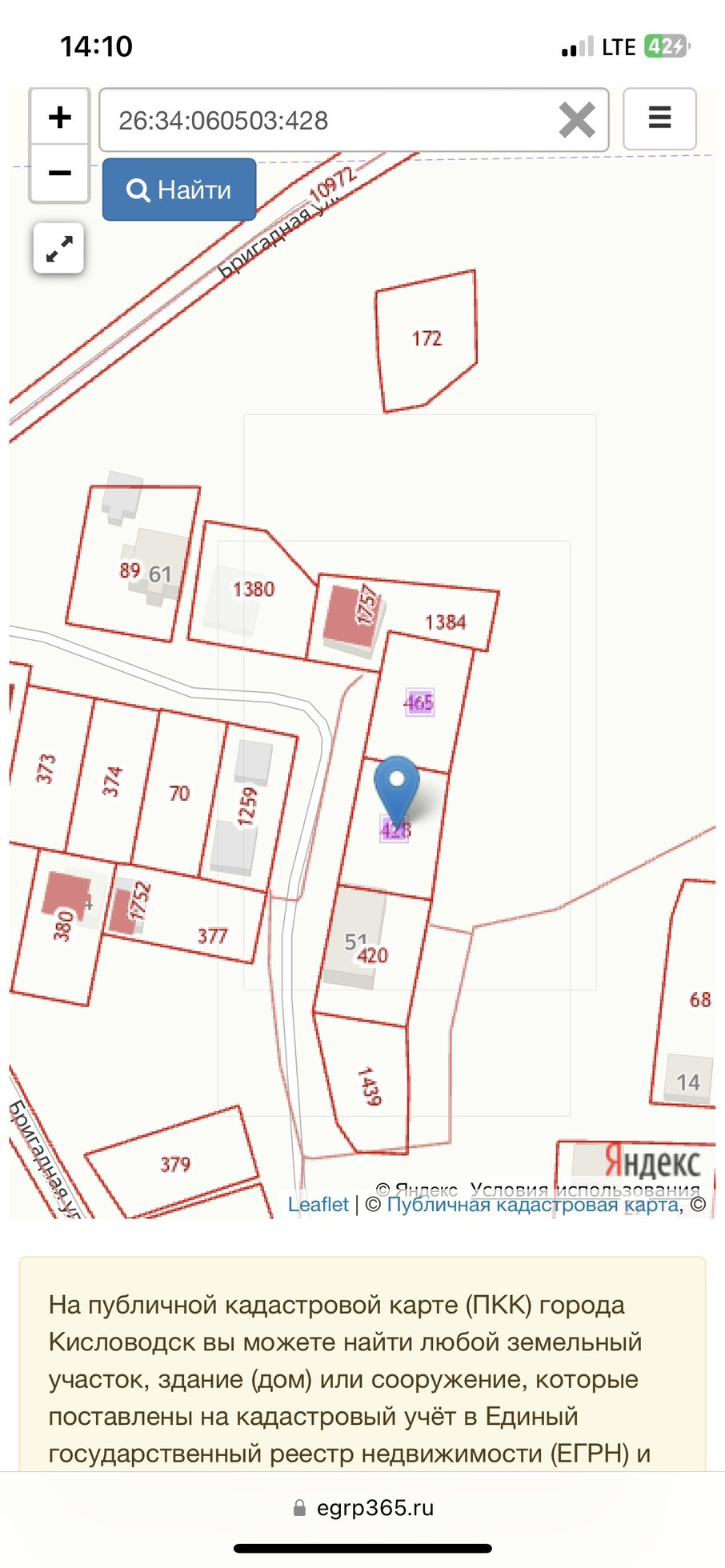Screen dimensions: 725x1568
Task: Toggle fullscreen map view
Action: tap(58, 249)
